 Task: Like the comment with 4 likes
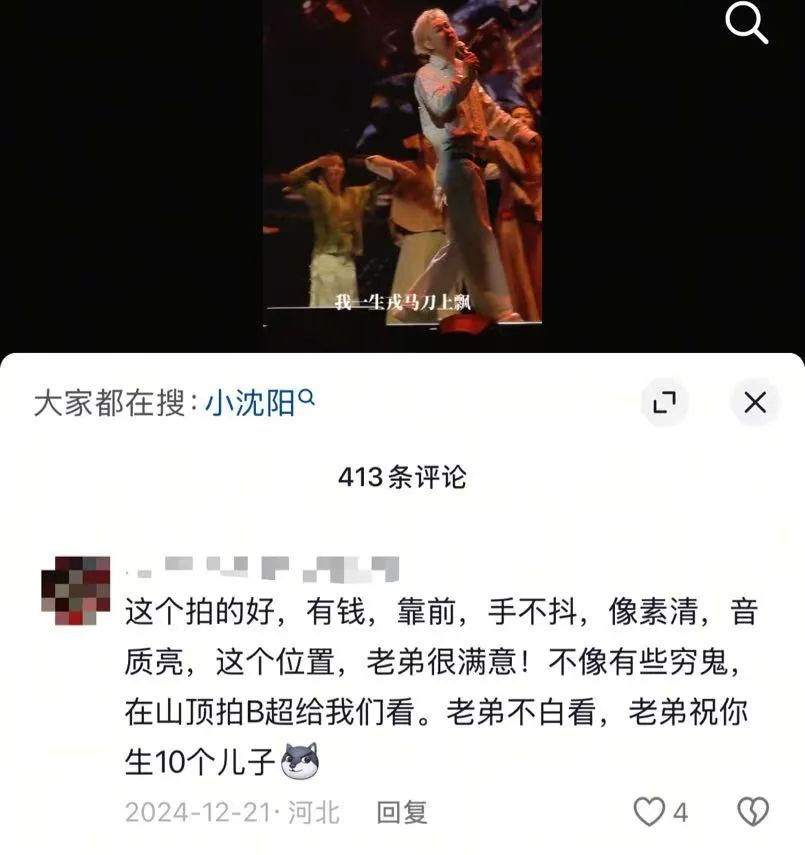[650, 812]
